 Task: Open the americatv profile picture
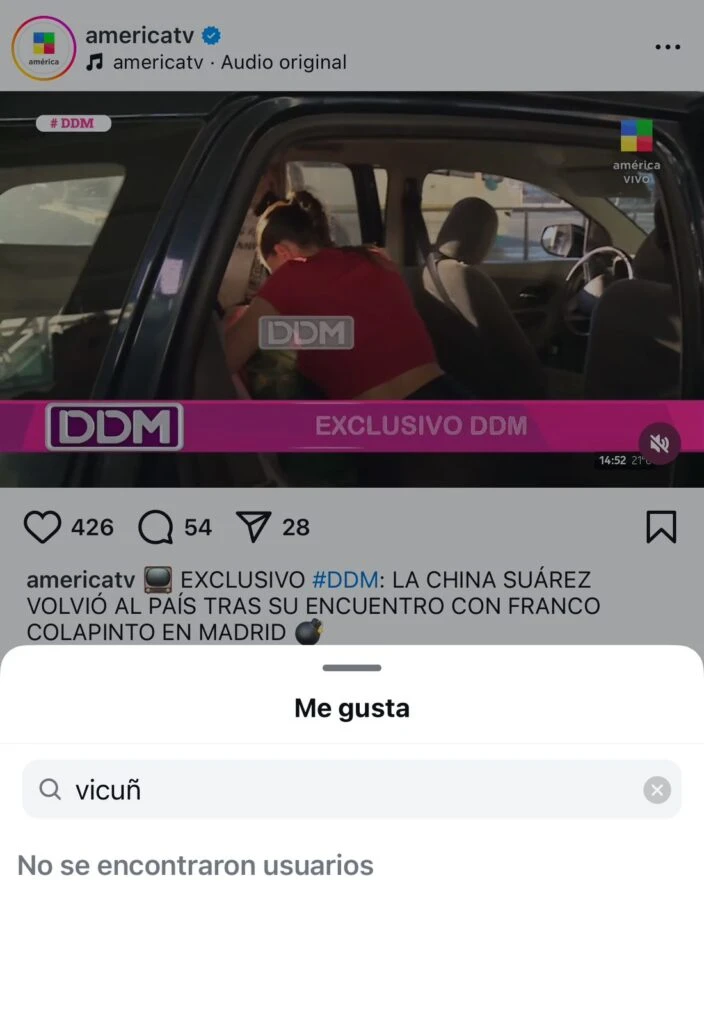(43, 48)
